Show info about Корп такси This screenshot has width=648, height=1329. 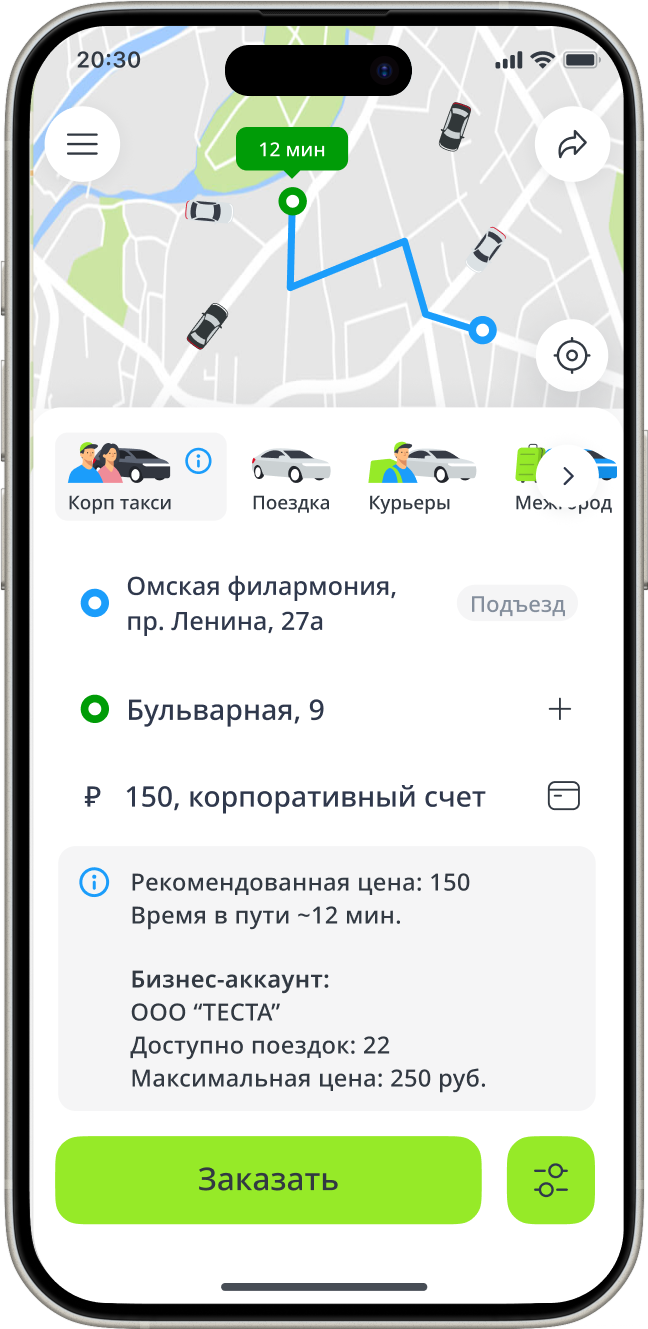[199, 461]
